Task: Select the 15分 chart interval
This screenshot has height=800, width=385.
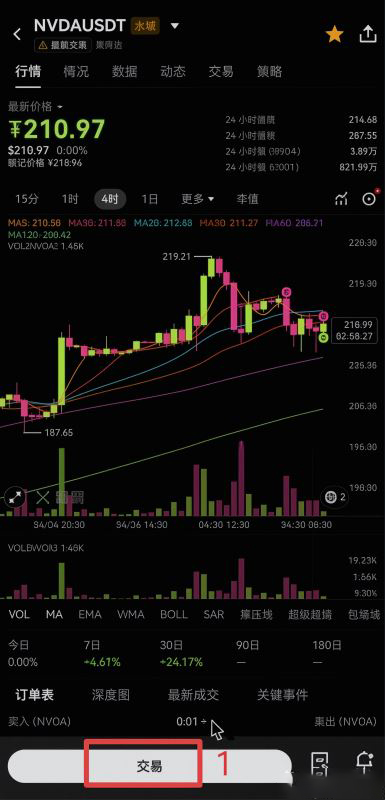Action: coord(27,199)
